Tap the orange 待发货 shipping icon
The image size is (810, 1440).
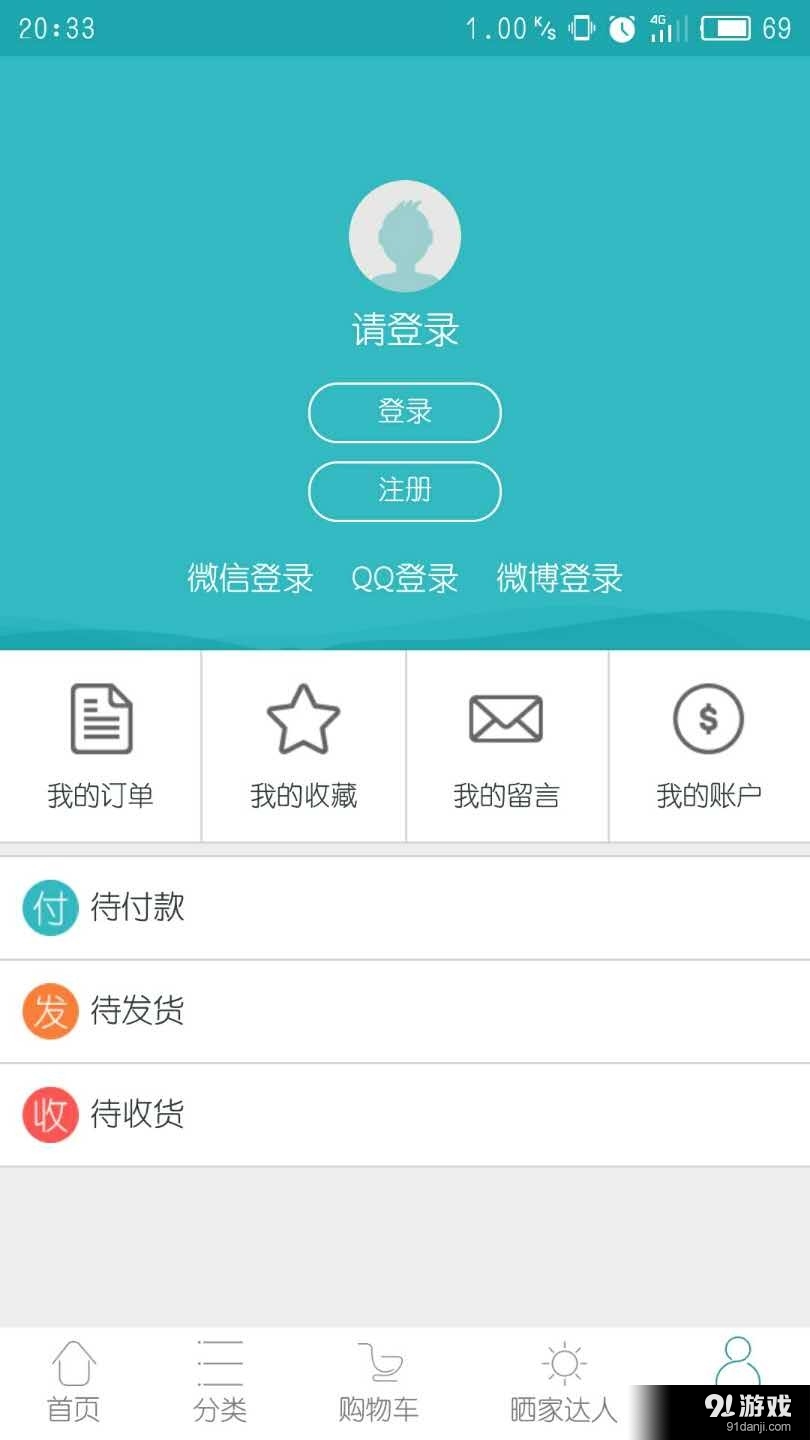[x=48, y=1011]
